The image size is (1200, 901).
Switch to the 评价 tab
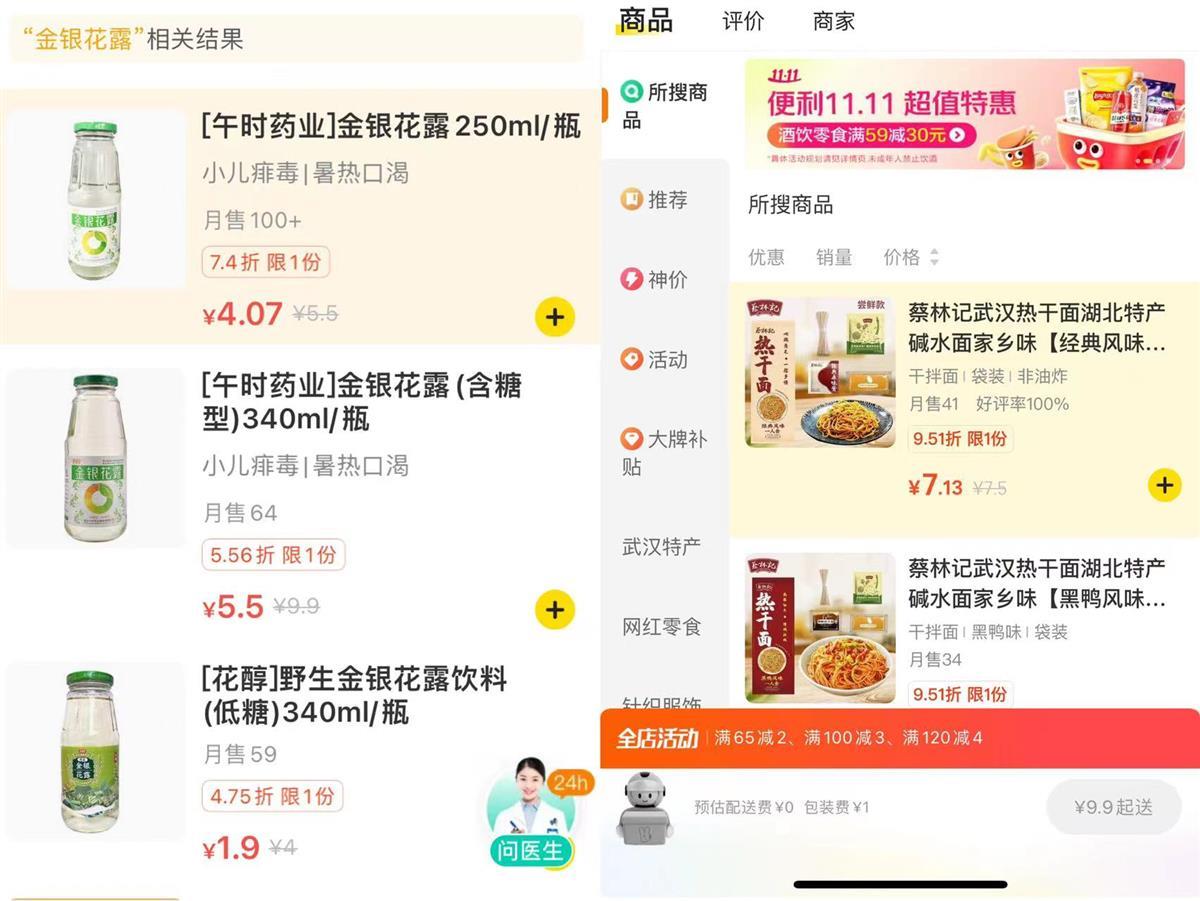743,21
